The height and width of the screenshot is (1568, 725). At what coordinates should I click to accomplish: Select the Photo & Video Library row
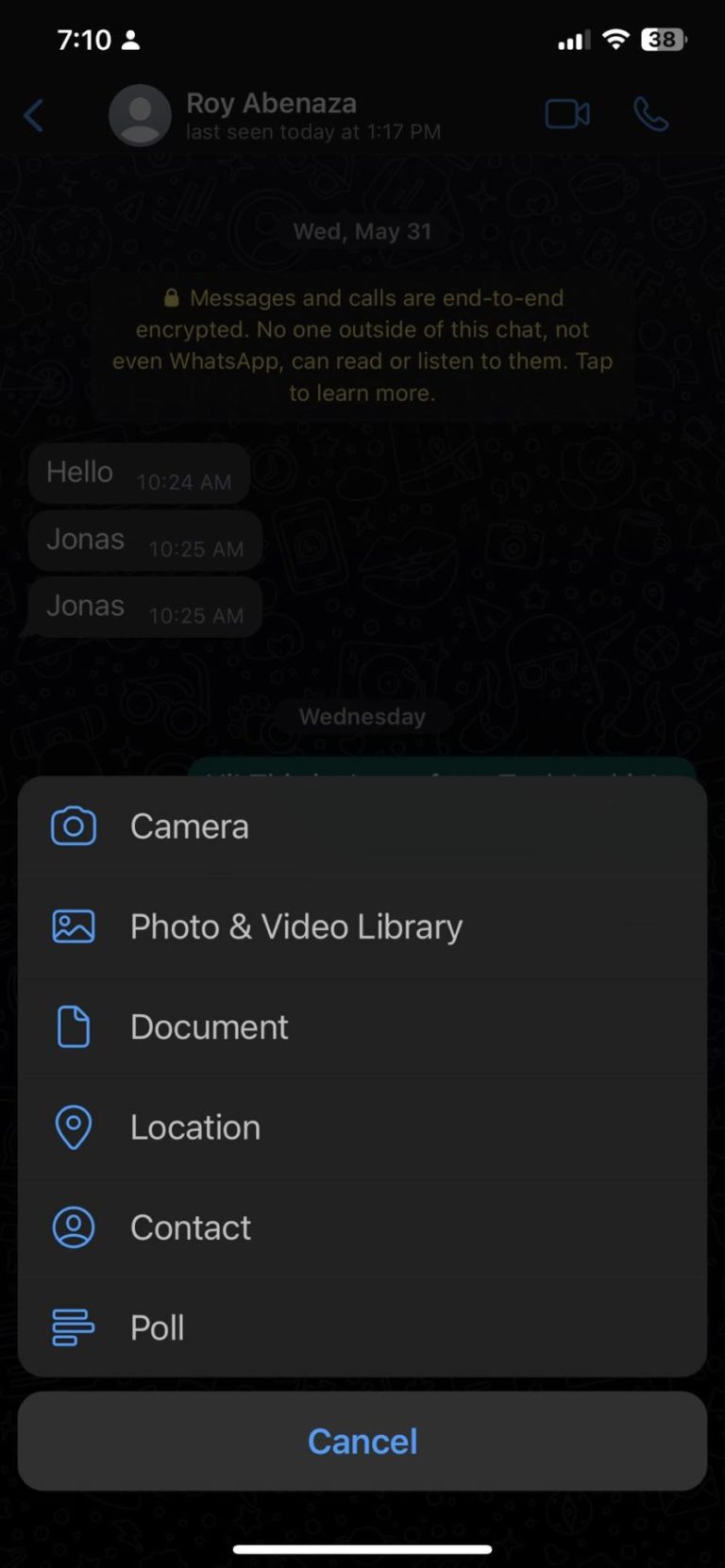pos(295,926)
